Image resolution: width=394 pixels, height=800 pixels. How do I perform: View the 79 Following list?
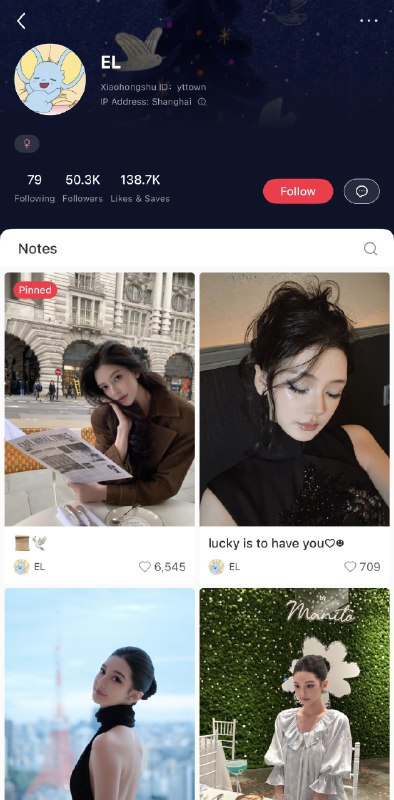[x=34, y=188]
